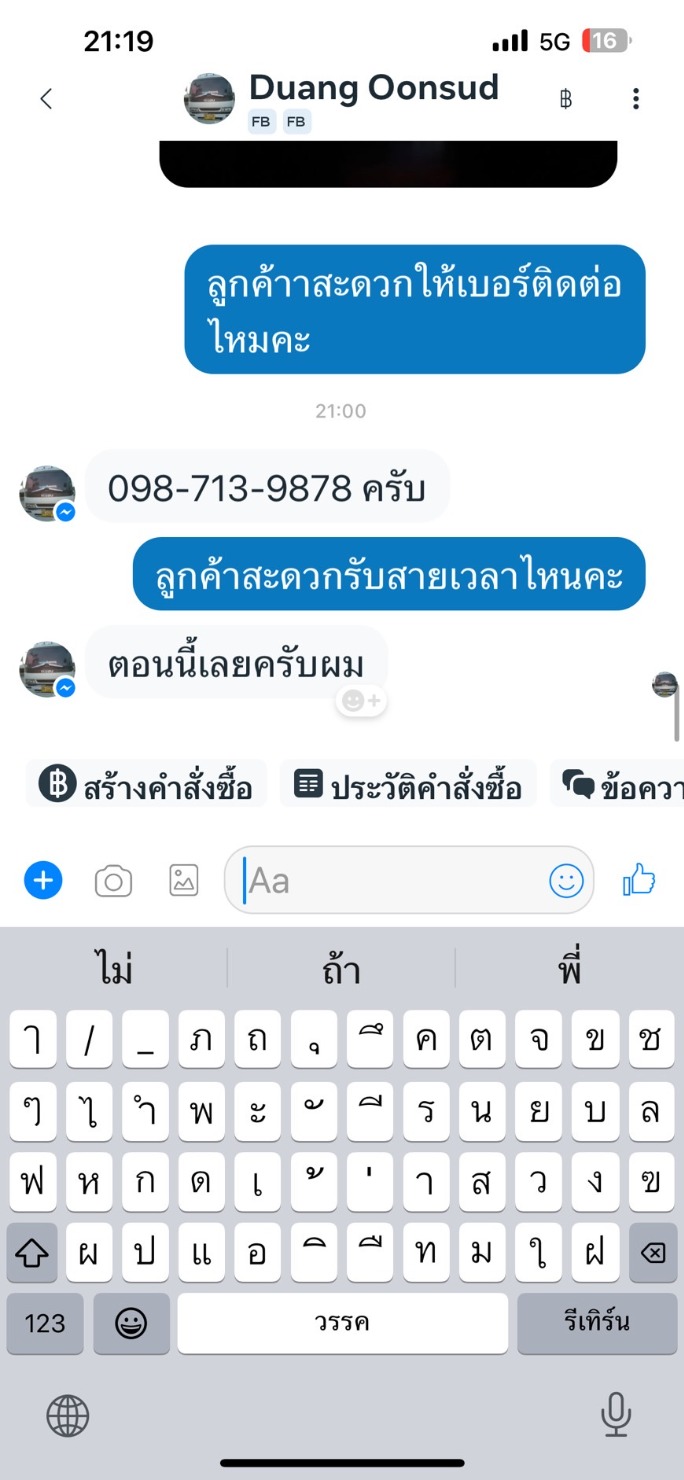Send a thumbs-up like

[638, 879]
